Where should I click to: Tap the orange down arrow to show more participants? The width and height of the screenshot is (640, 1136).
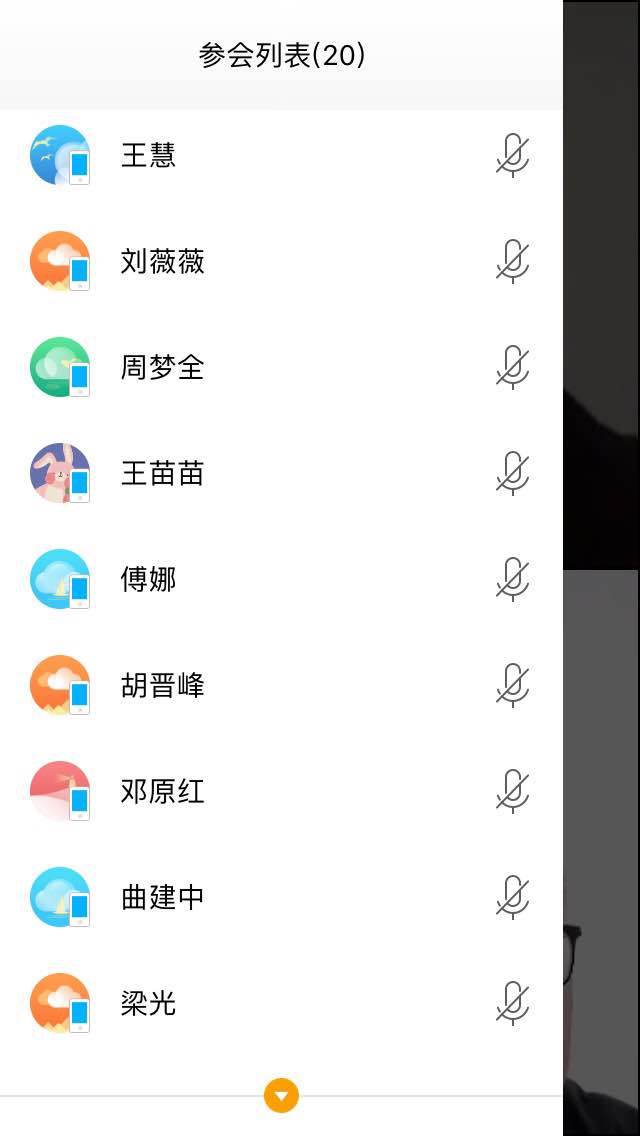click(x=281, y=1095)
